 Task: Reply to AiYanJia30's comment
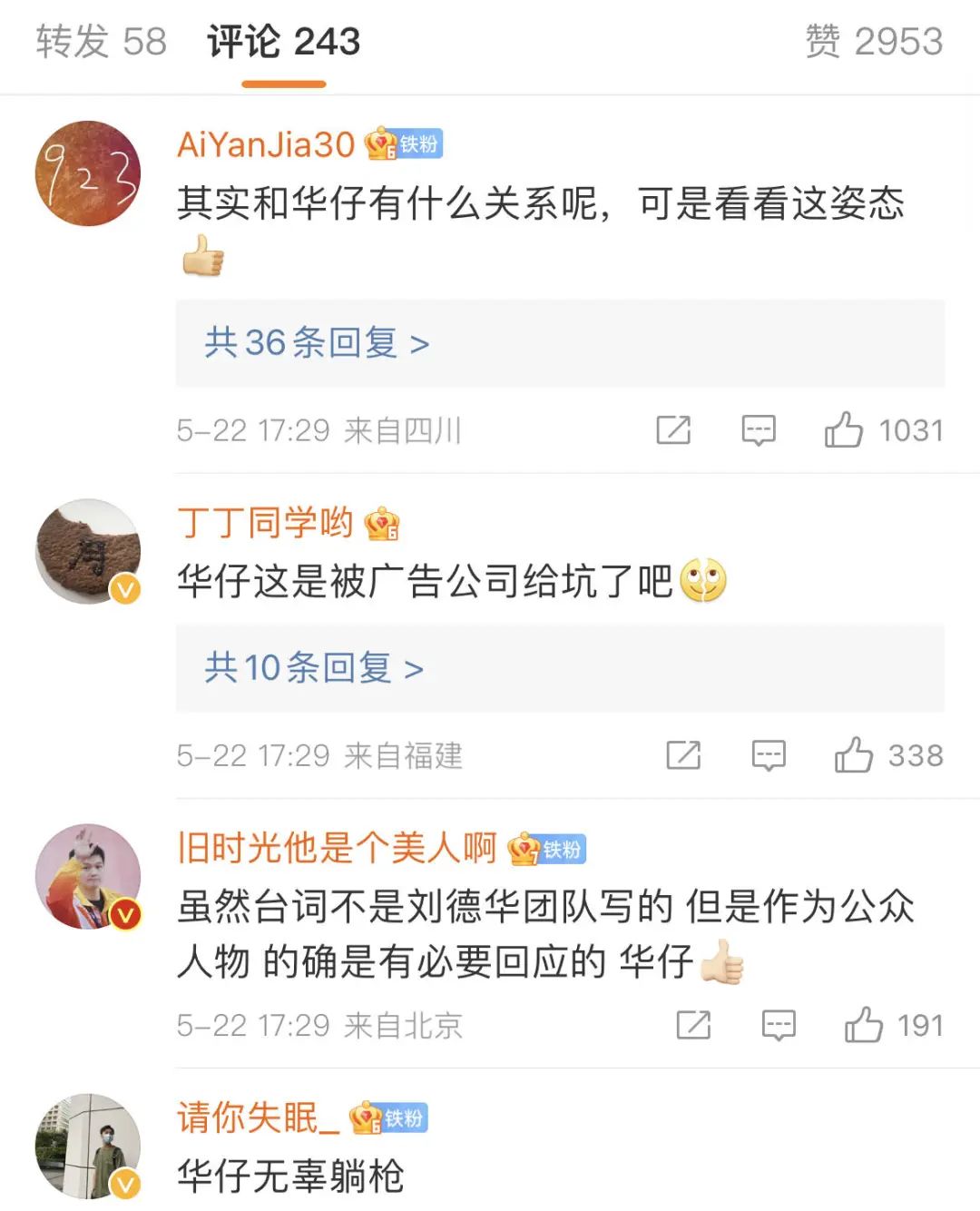tap(759, 430)
